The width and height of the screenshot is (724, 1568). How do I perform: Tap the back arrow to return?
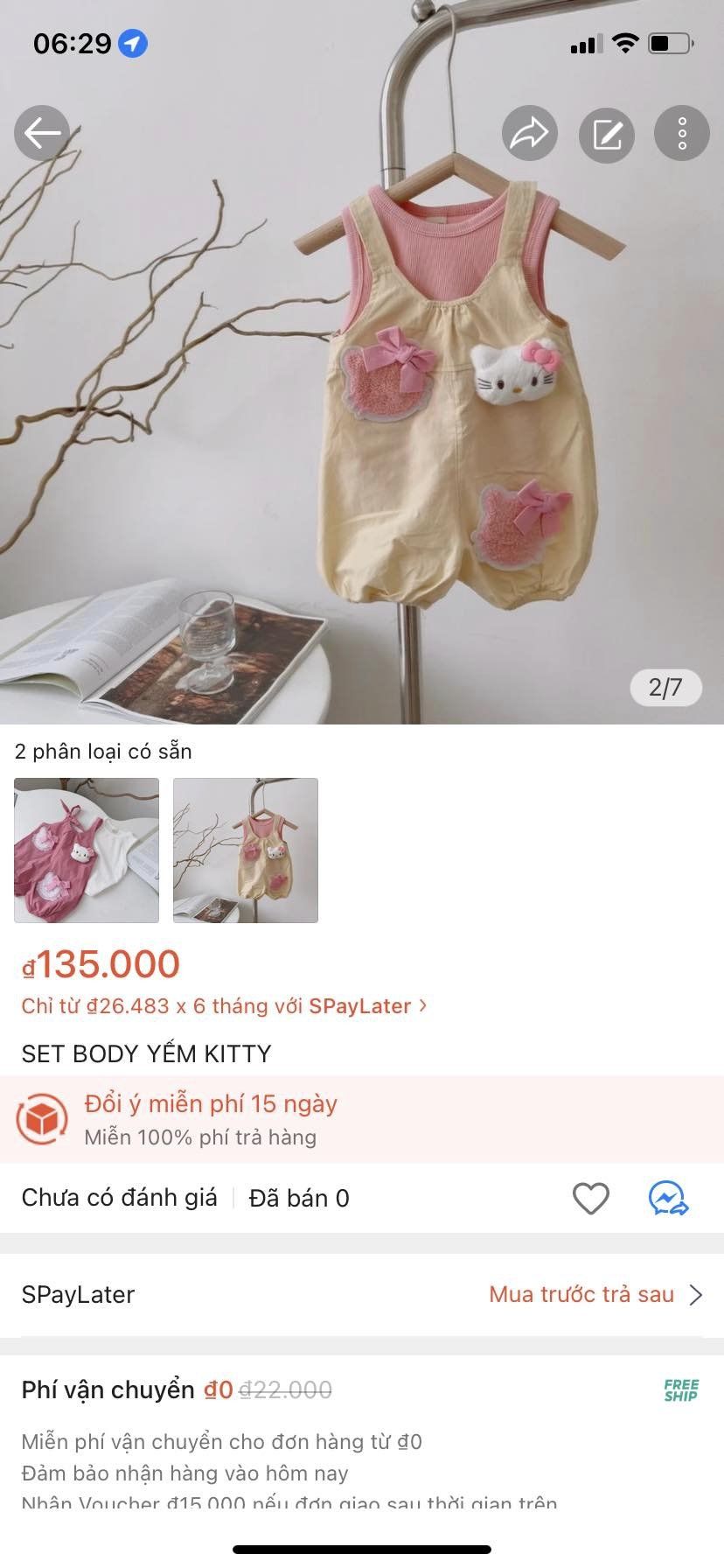click(x=41, y=133)
